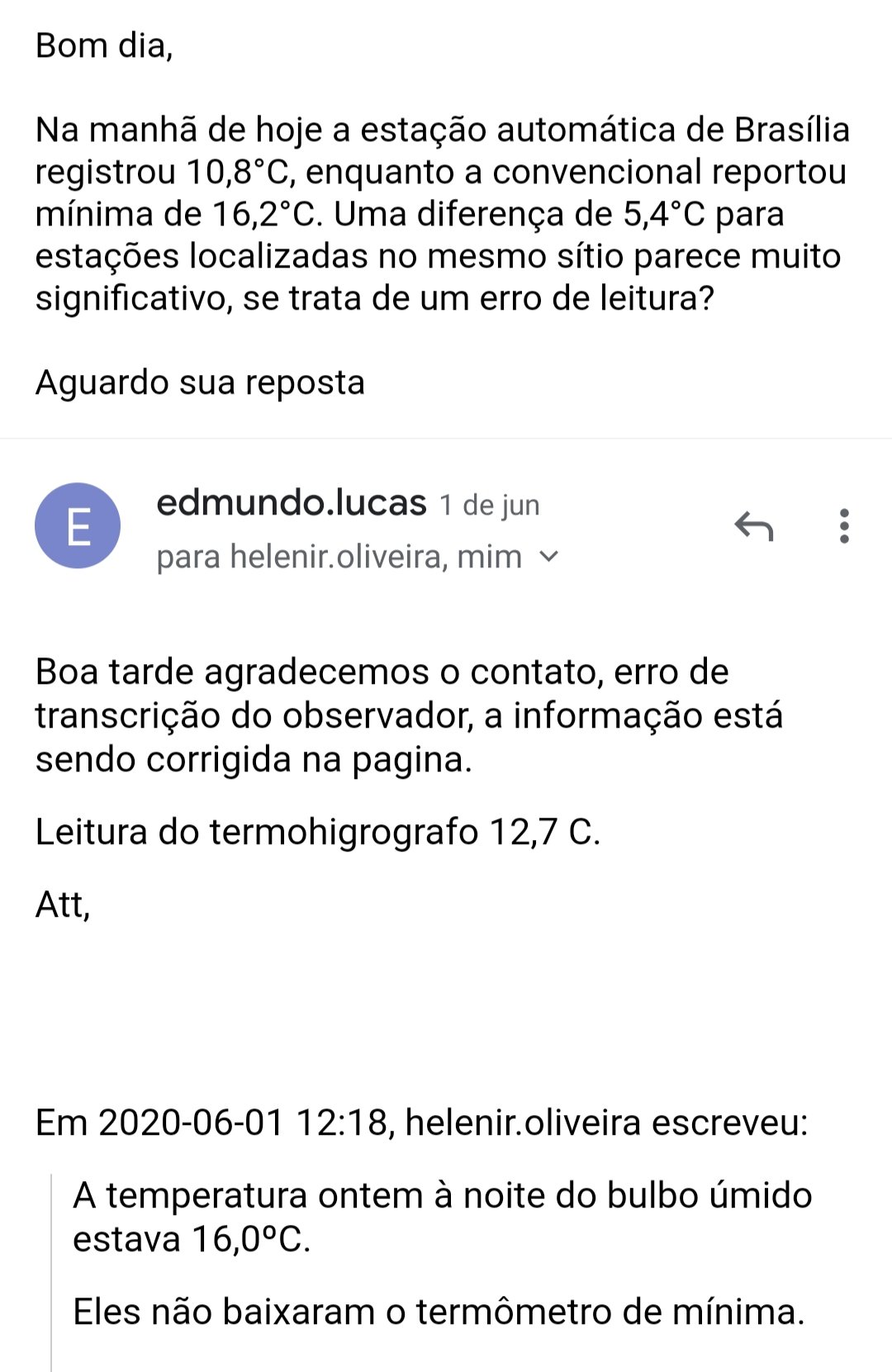892x1372 pixels.
Task: Open the overflow menu for edmundo.lucas's message
Action: (x=843, y=526)
